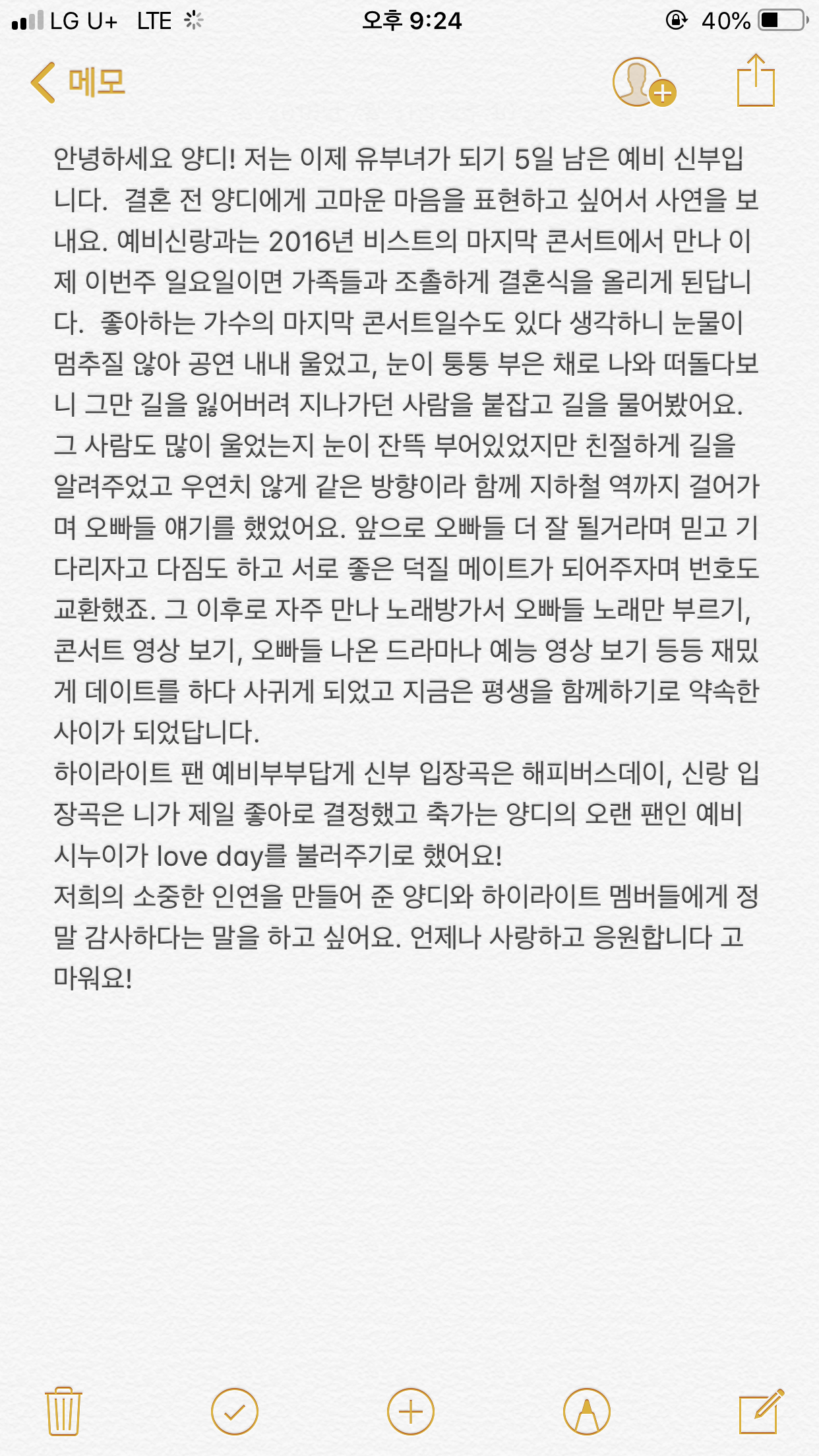Tap the LG U+ carrier label

click(x=82, y=20)
